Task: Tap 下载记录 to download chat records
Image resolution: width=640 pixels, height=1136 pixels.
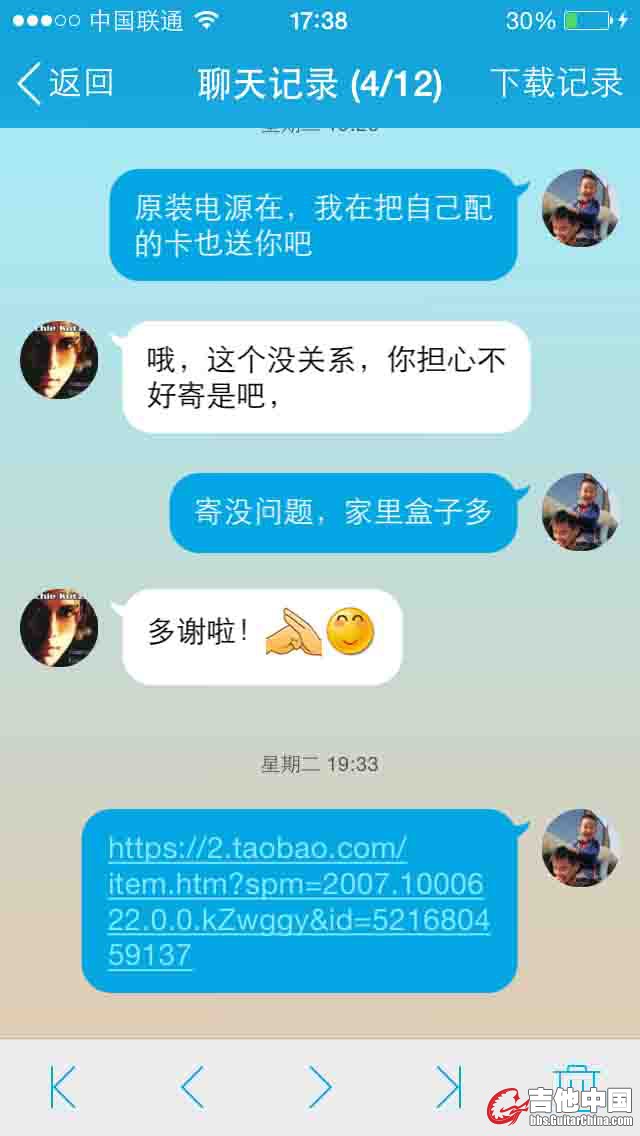Action: [x=556, y=83]
